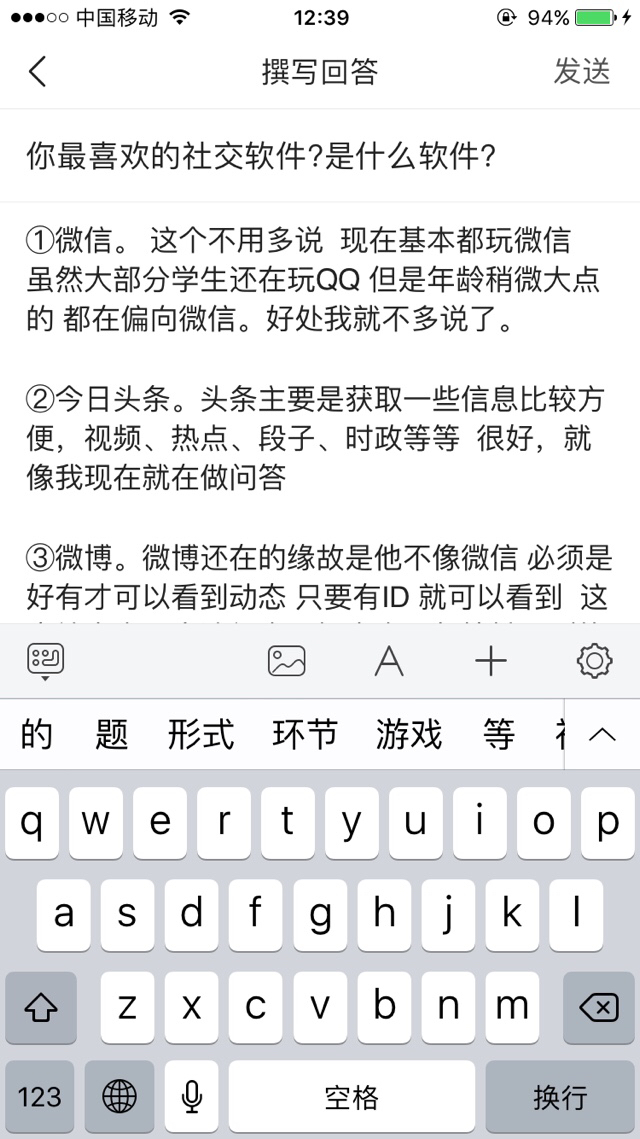Open text formatting options (A icon)

(x=388, y=661)
